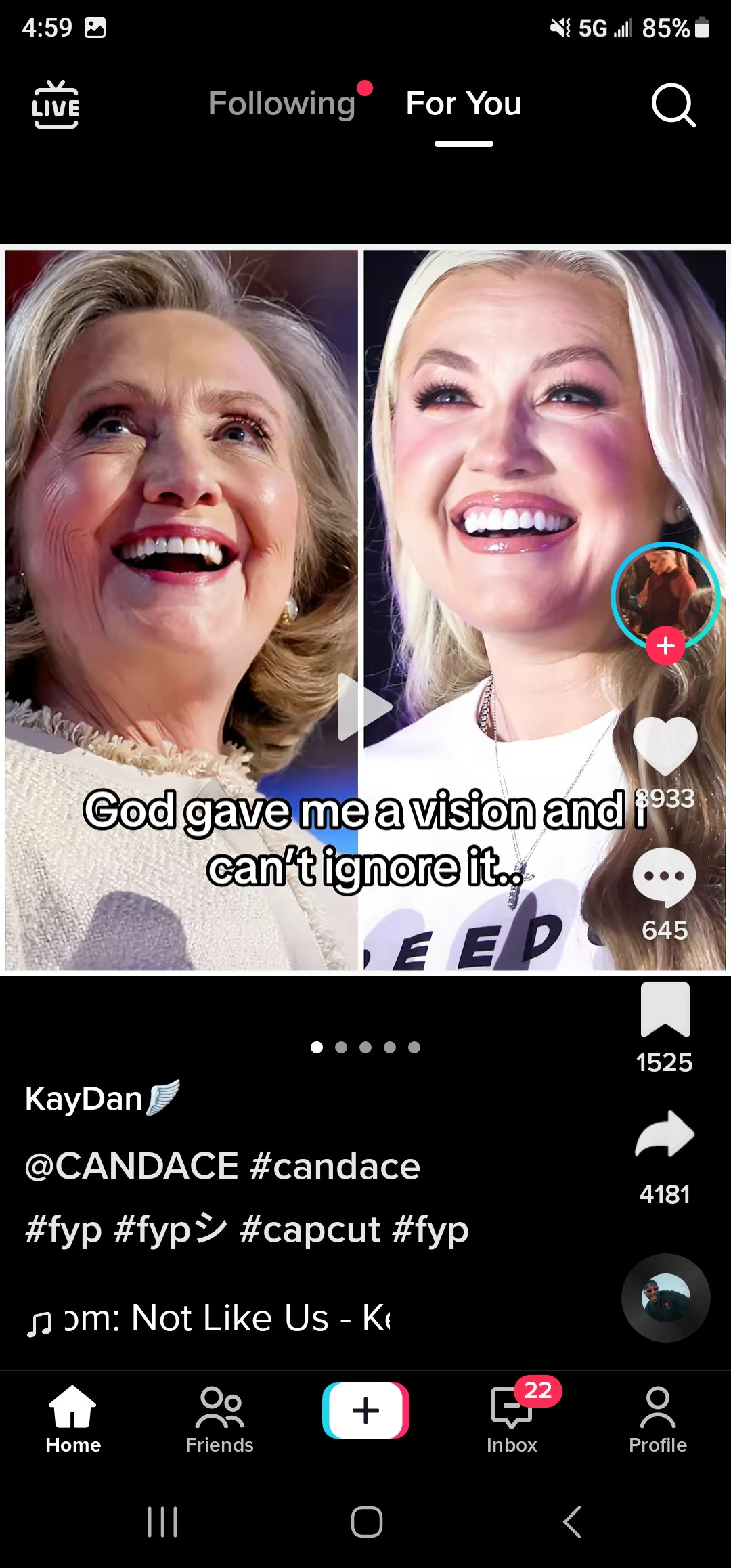
Task: Share this post using the arrow
Action: point(665,1135)
